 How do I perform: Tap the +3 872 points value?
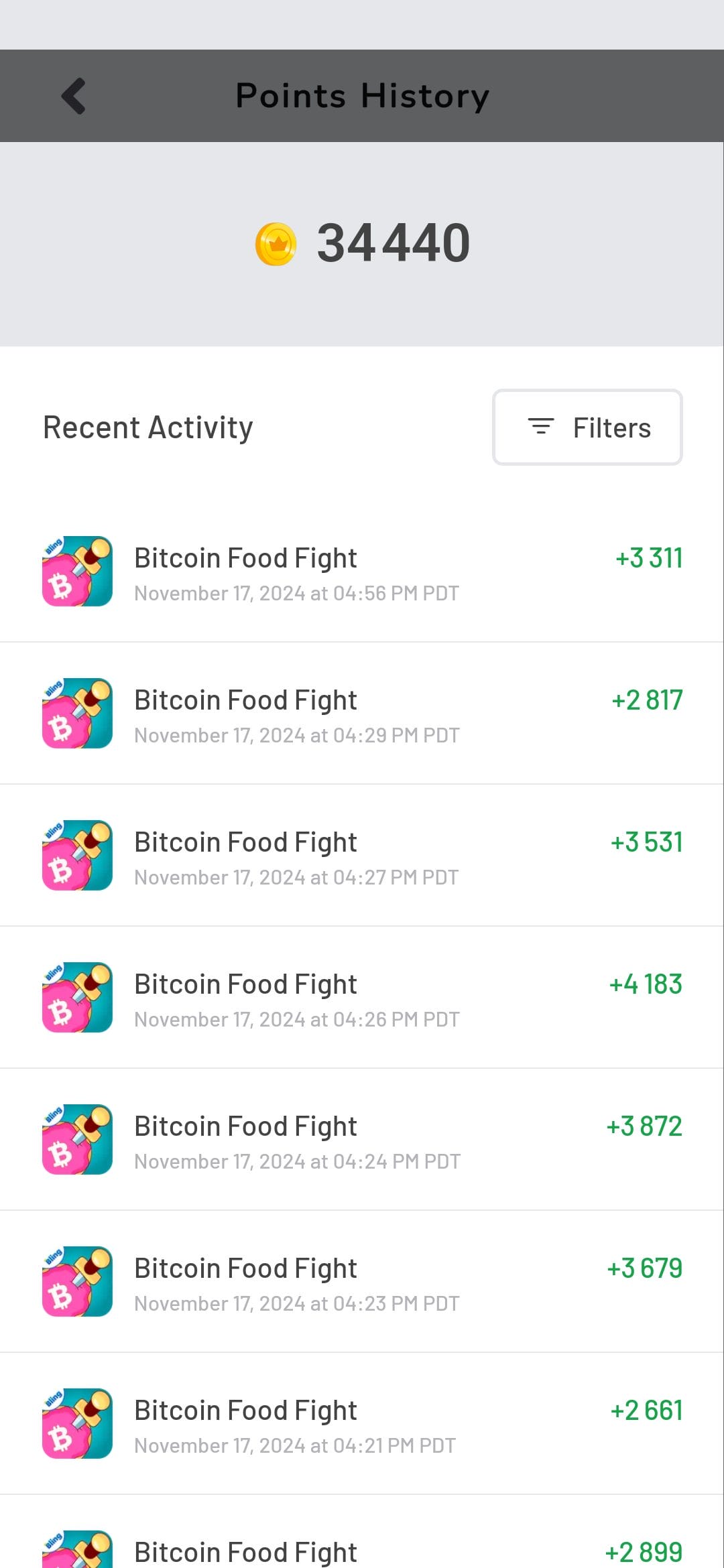pyautogui.click(x=646, y=1126)
